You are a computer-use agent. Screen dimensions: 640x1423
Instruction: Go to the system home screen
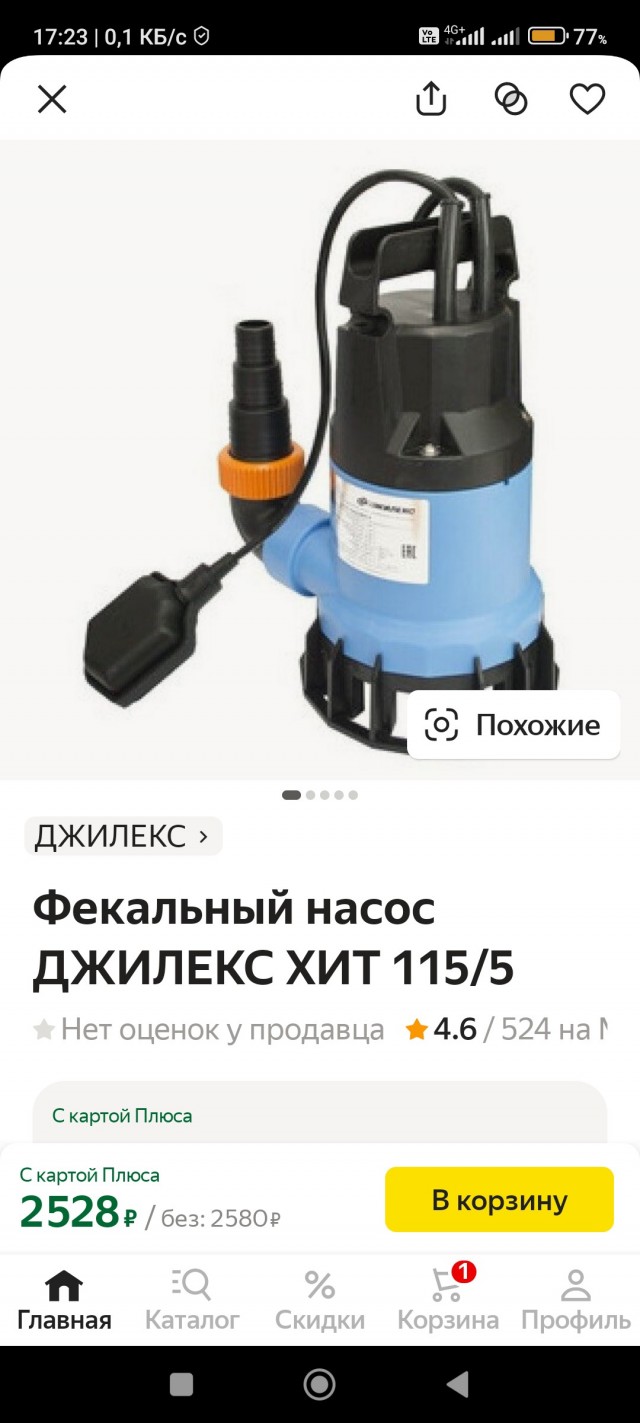(x=319, y=1384)
